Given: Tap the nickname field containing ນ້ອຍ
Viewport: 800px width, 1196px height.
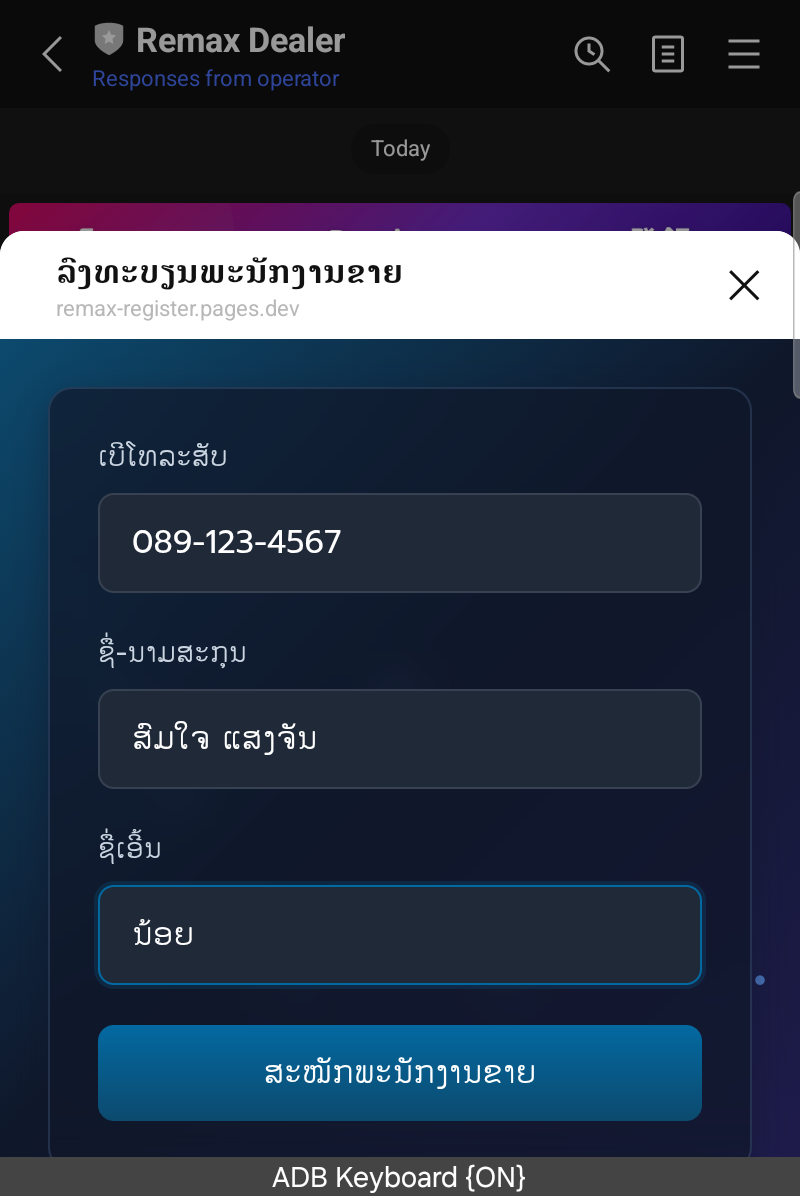Looking at the screenshot, I should pyautogui.click(x=400, y=935).
